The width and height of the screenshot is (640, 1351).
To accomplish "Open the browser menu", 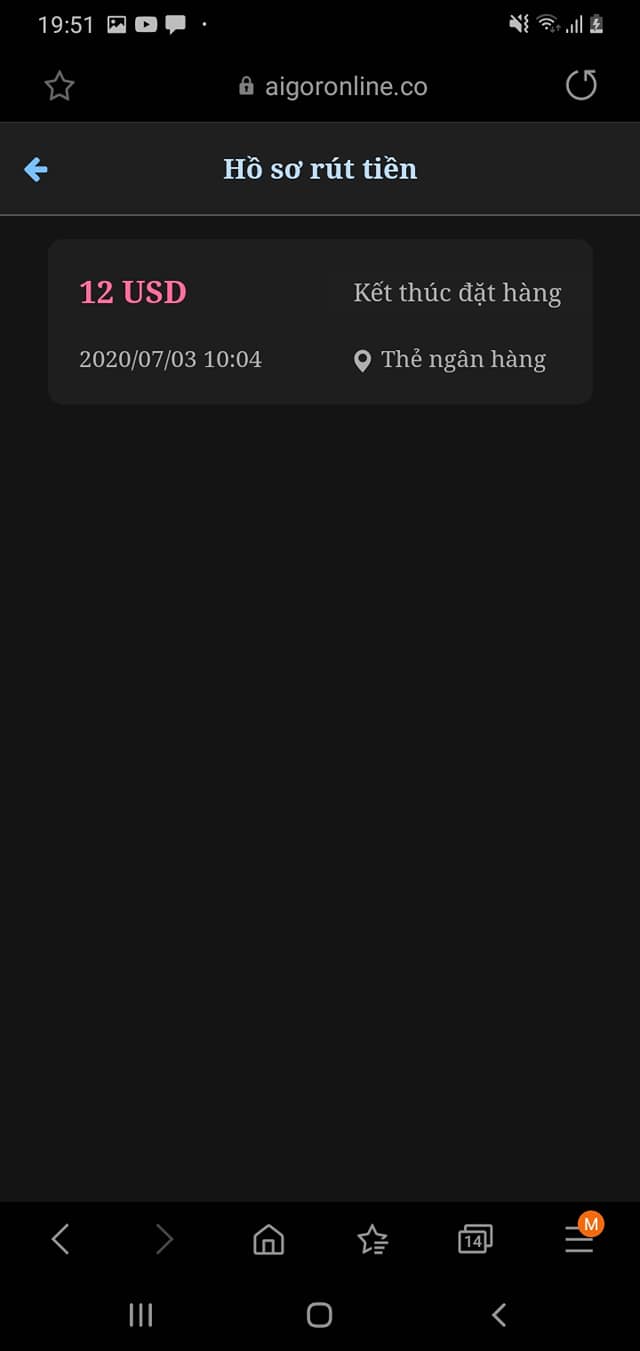I will click(579, 1239).
